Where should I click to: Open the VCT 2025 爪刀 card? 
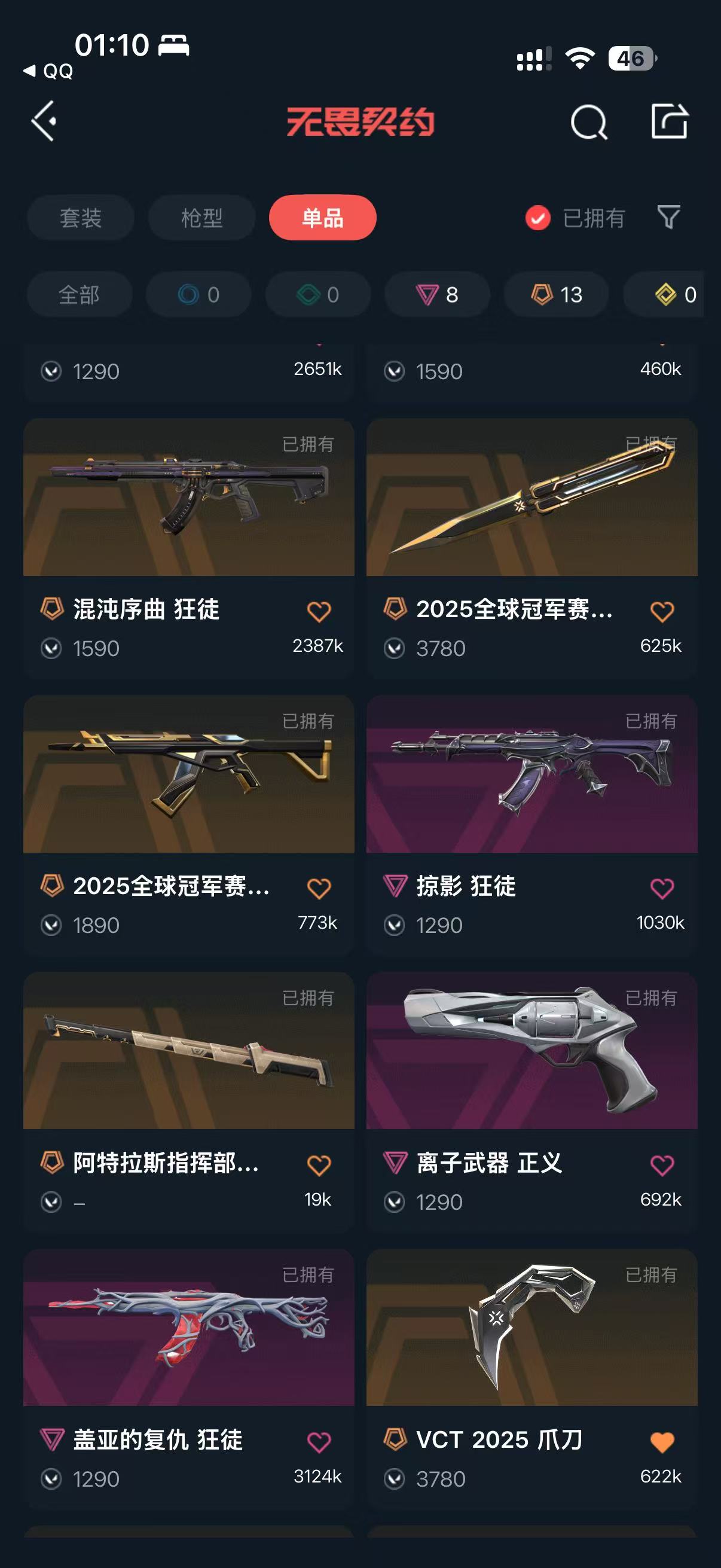click(x=531, y=1378)
